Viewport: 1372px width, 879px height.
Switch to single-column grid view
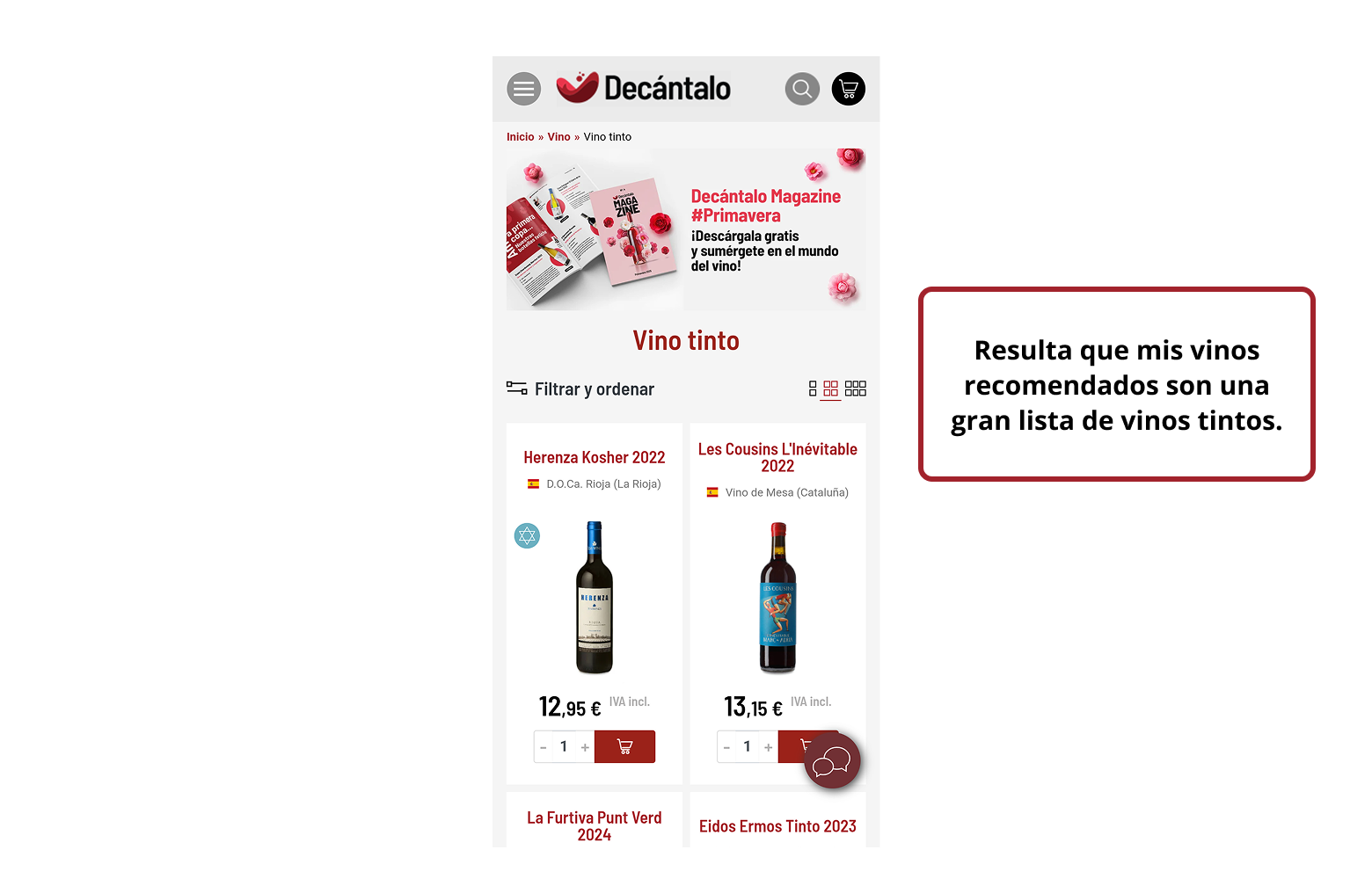click(813, 389)
